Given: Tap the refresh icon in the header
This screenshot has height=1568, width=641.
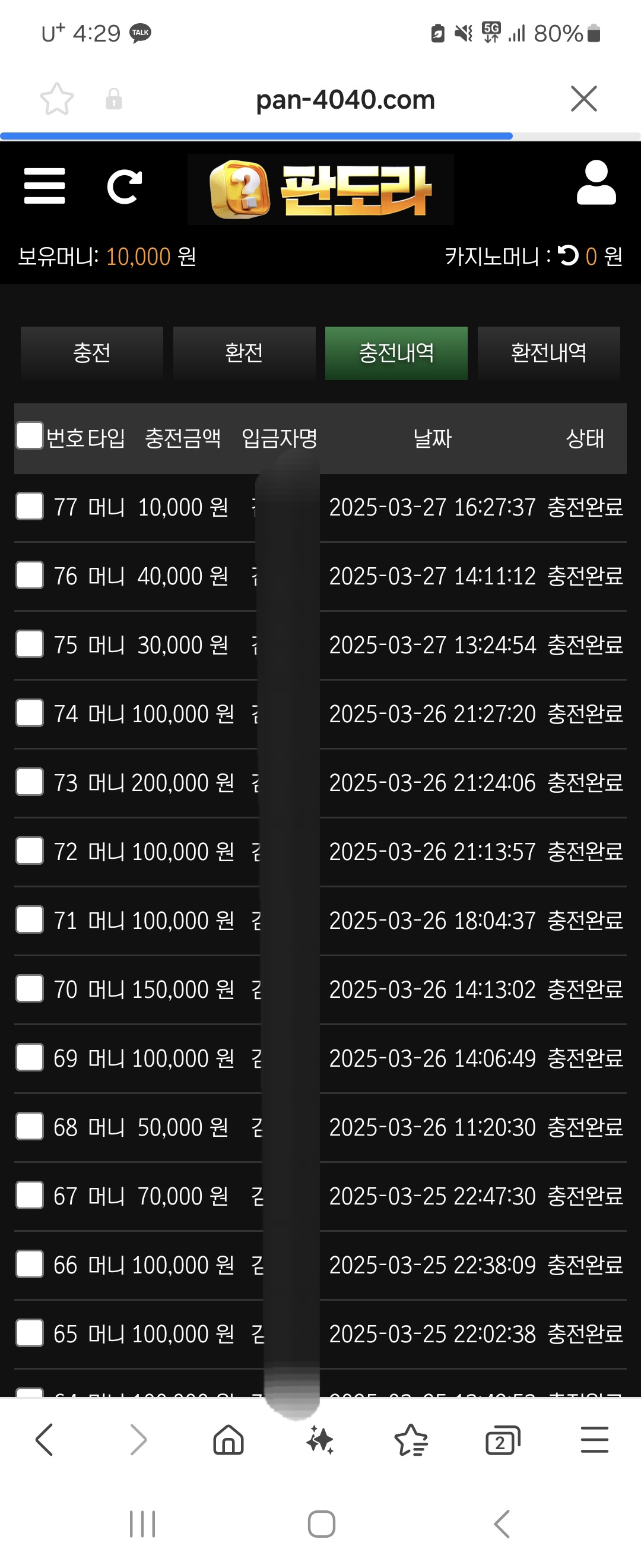Looking at the screenshot, I should click(x=124, y=186).
